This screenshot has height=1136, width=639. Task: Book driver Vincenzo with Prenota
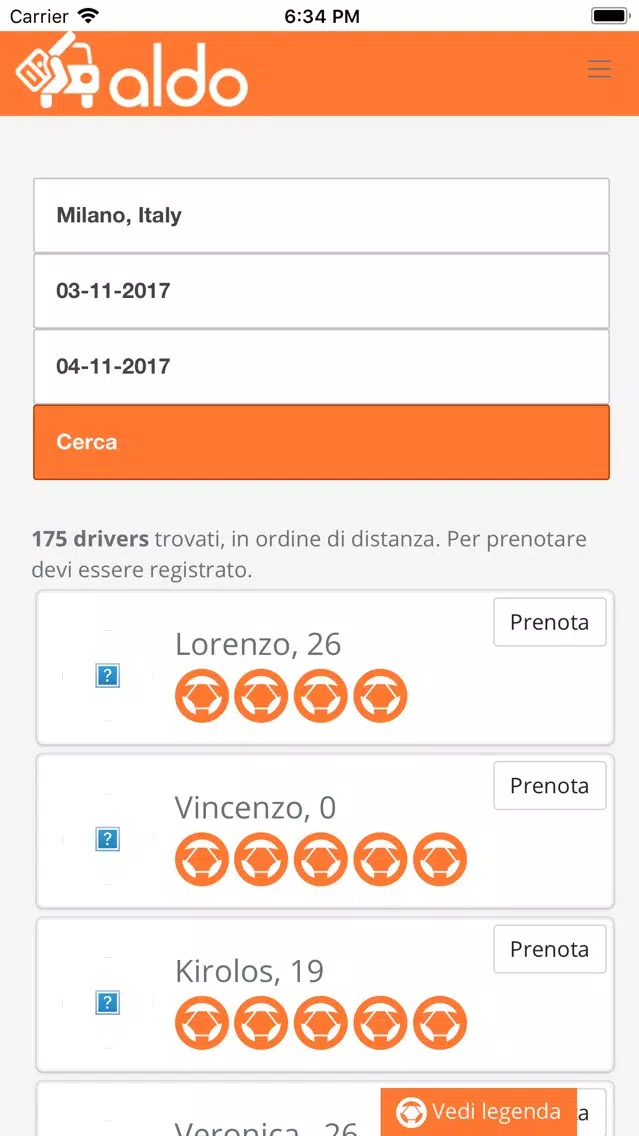(550, 785)
